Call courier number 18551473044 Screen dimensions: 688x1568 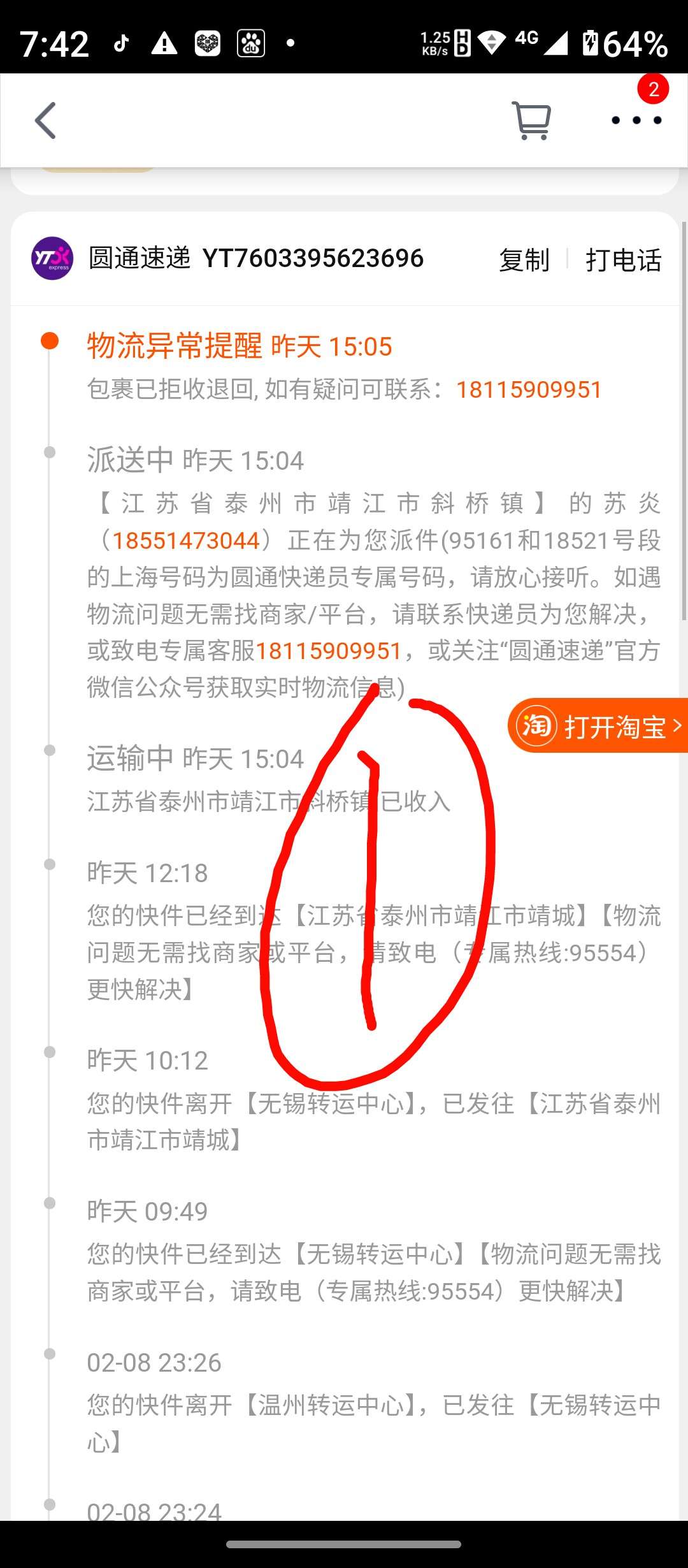186,541
